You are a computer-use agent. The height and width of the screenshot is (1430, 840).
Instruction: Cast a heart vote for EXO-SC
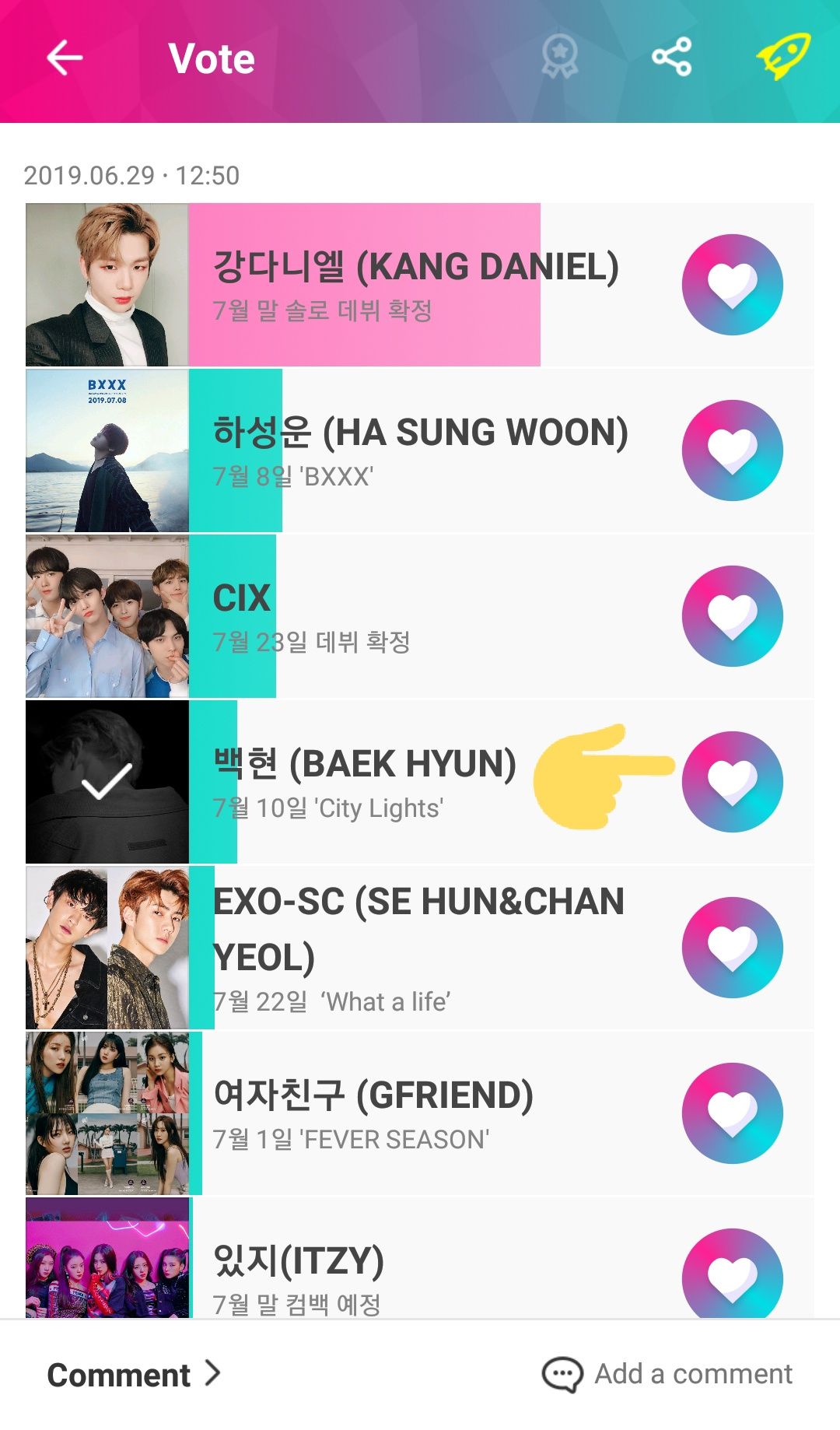[x=732, y=948]
